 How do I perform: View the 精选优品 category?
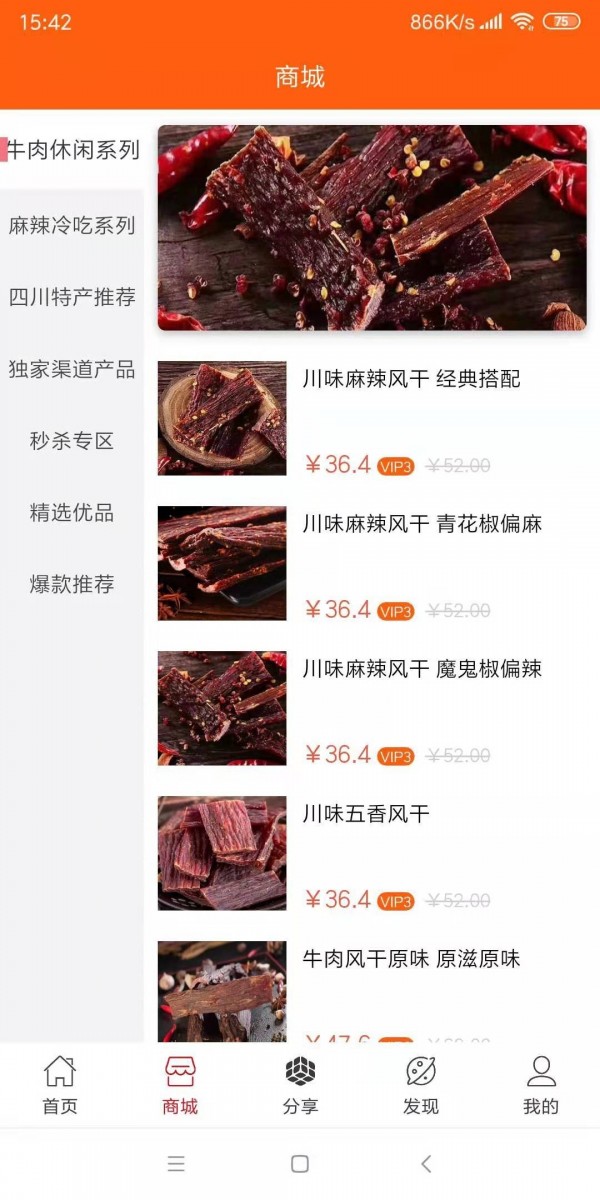(72, 513)
